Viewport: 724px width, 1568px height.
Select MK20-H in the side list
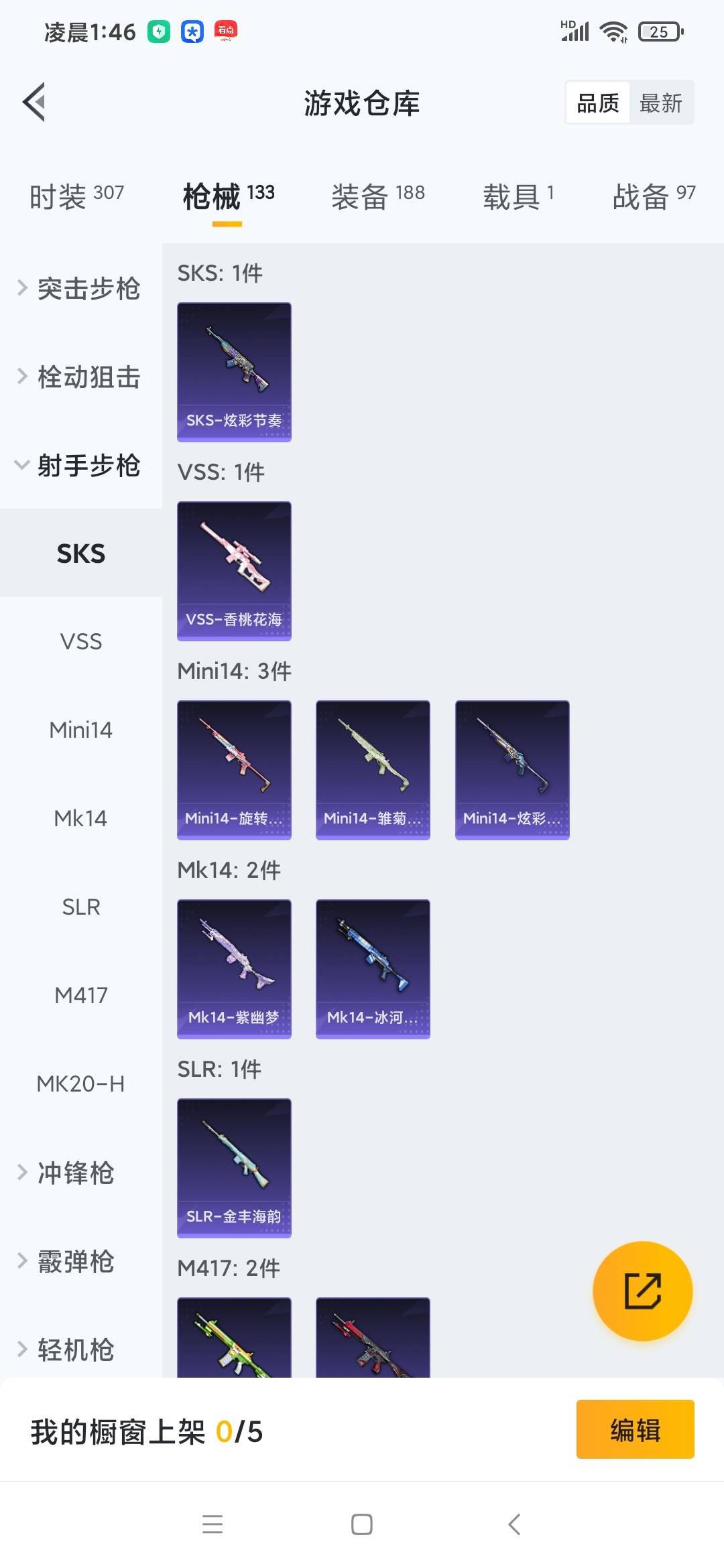[x=81, y=1084]
